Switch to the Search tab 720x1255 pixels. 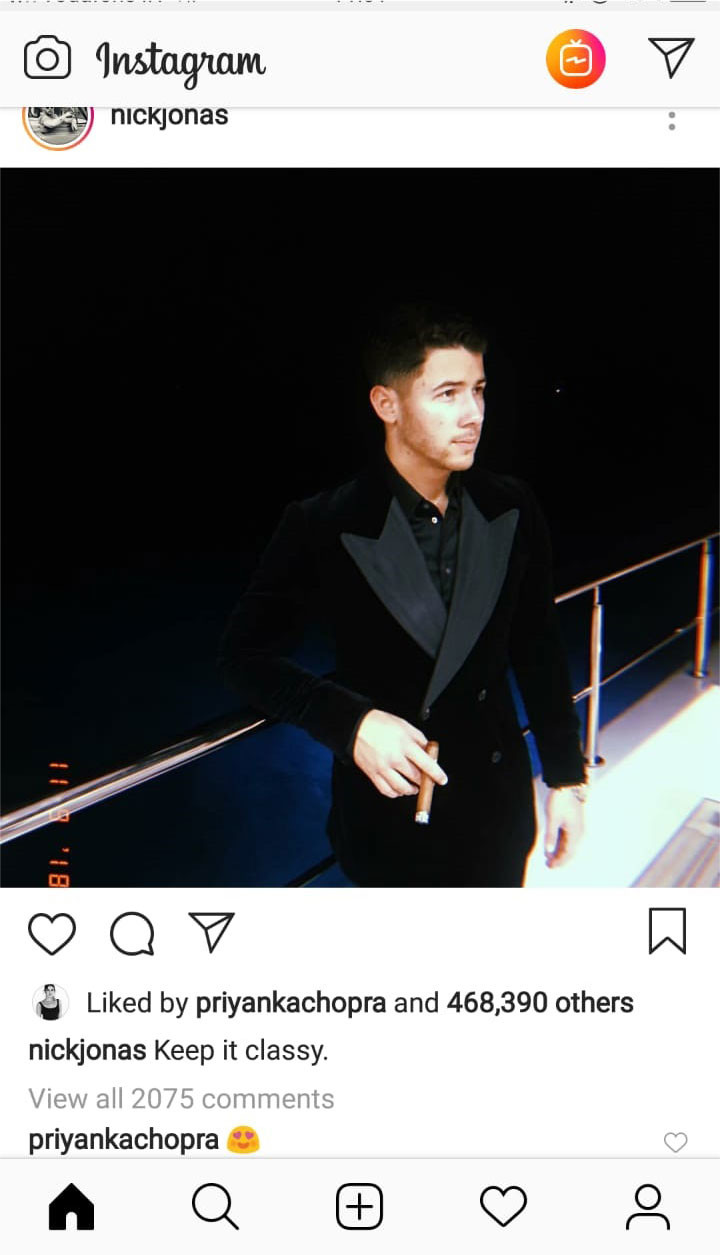(215, 1207)
